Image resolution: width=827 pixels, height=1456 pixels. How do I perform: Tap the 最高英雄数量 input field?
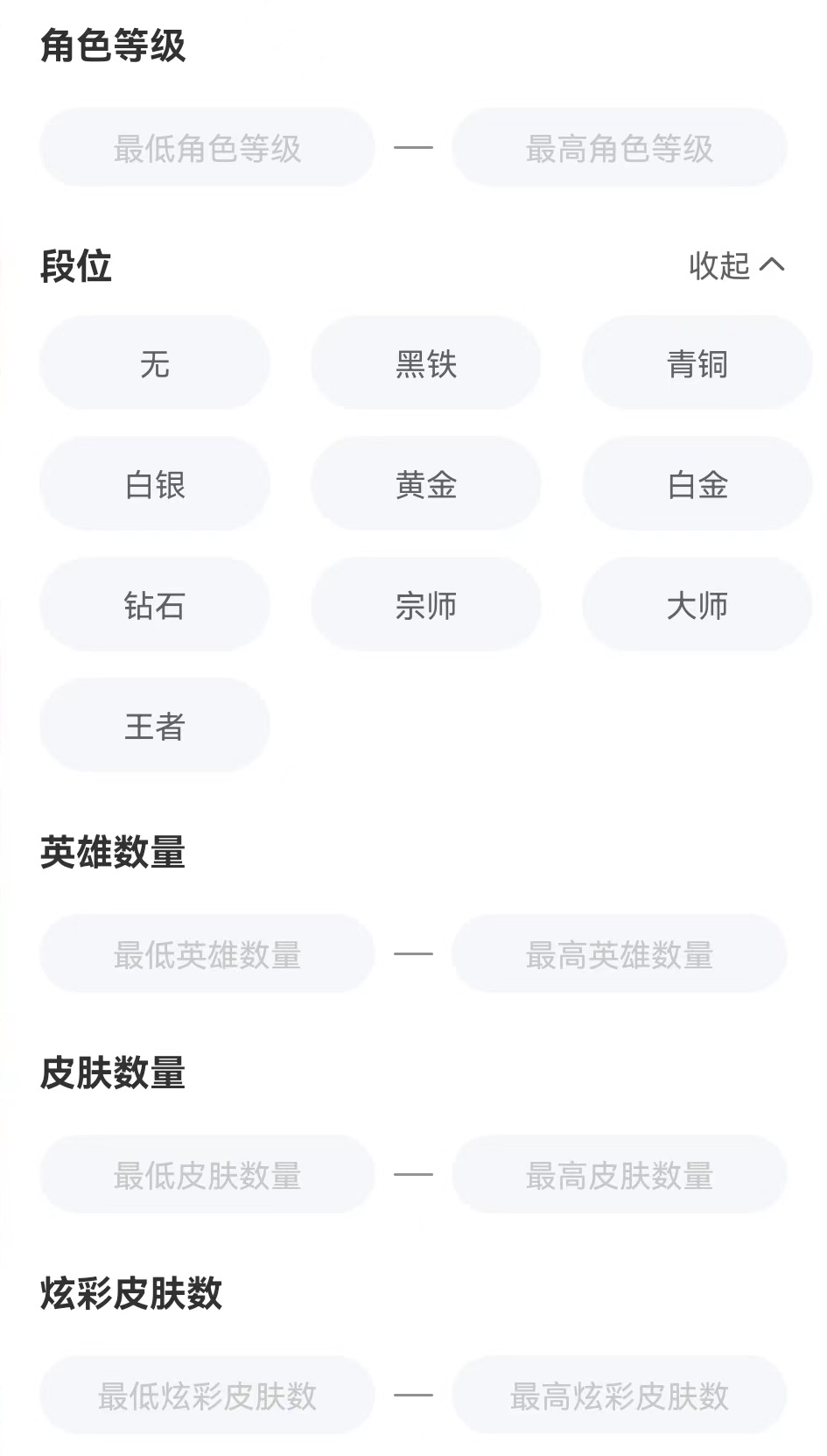coord(620,954)
